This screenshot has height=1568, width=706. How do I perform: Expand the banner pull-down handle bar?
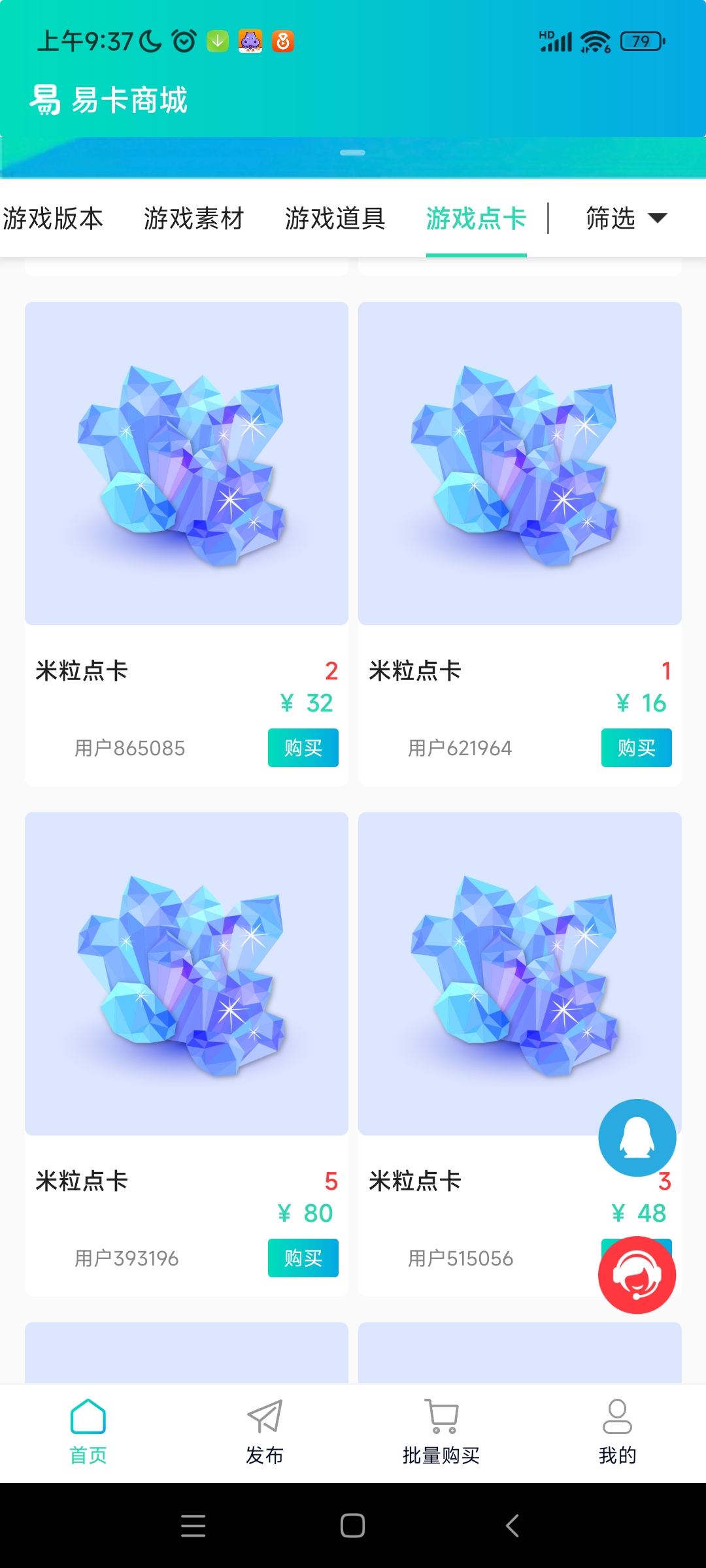pos(352,152)
